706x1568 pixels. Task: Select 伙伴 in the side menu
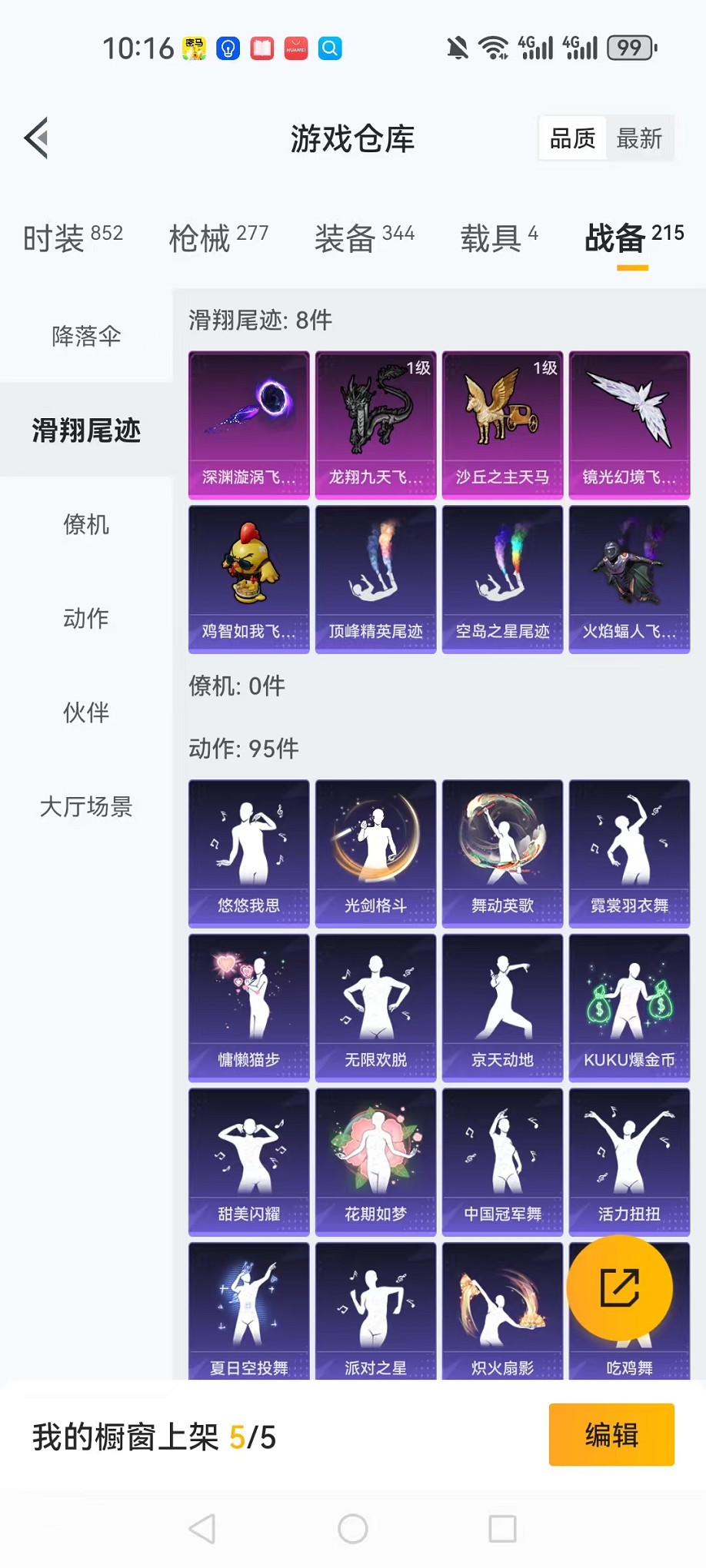(86, 713)
